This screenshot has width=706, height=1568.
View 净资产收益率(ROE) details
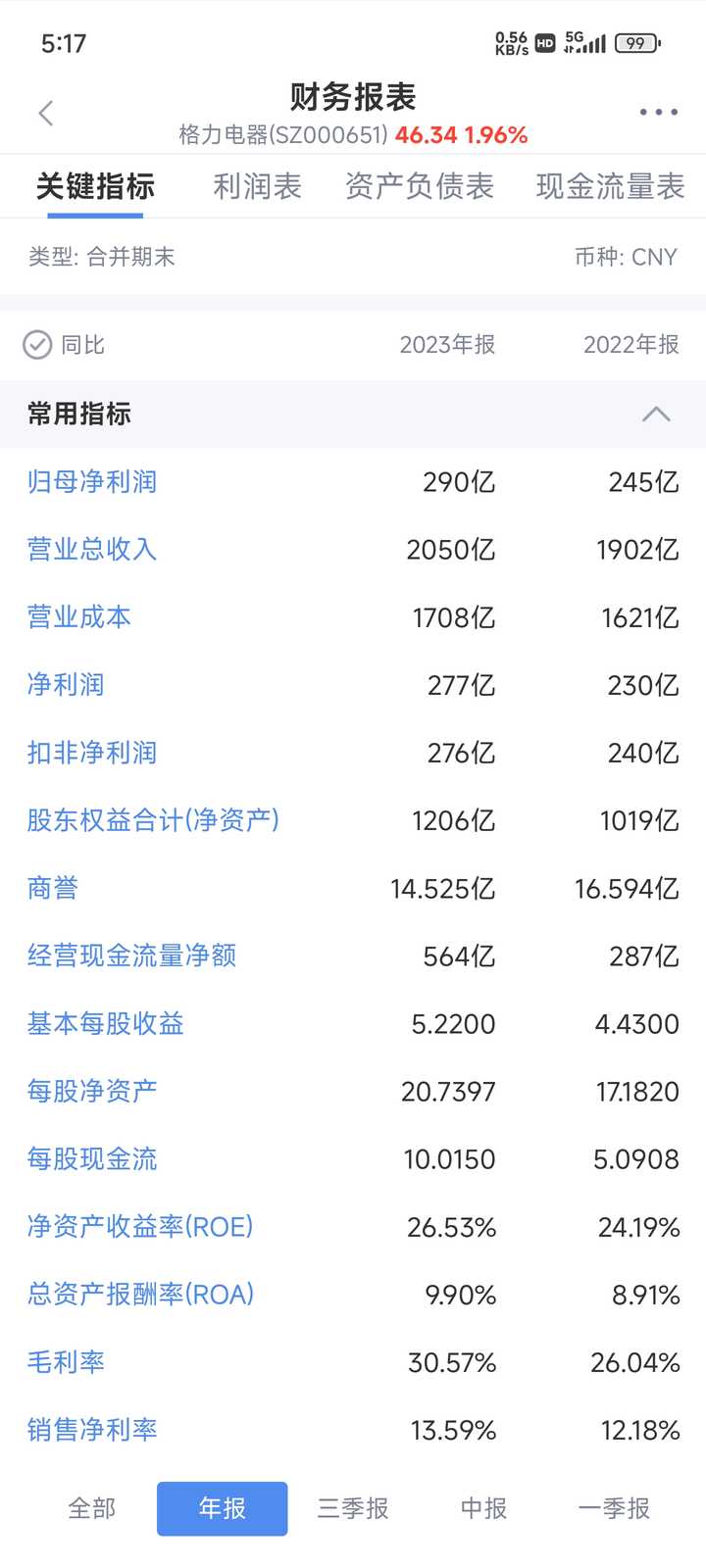[140, 1227]
